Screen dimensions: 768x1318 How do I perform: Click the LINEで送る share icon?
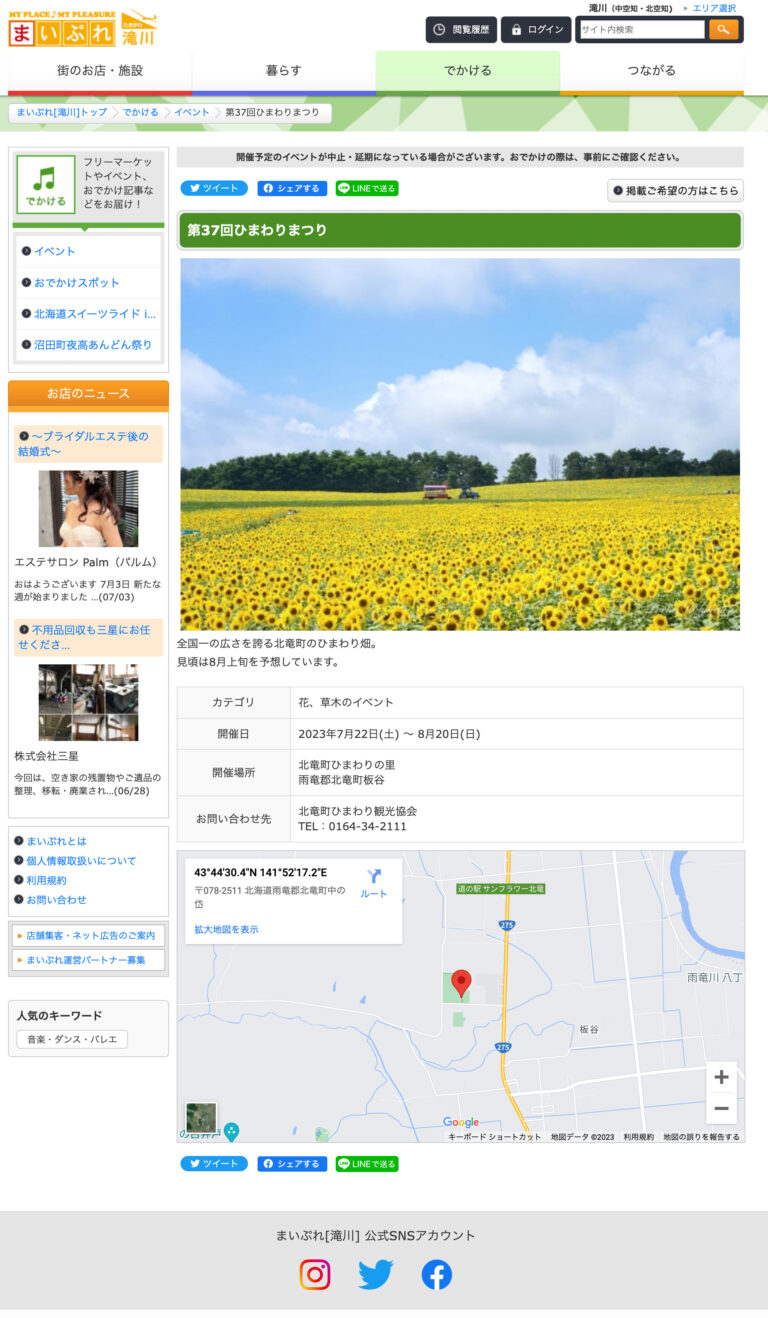tap(366, 188)
